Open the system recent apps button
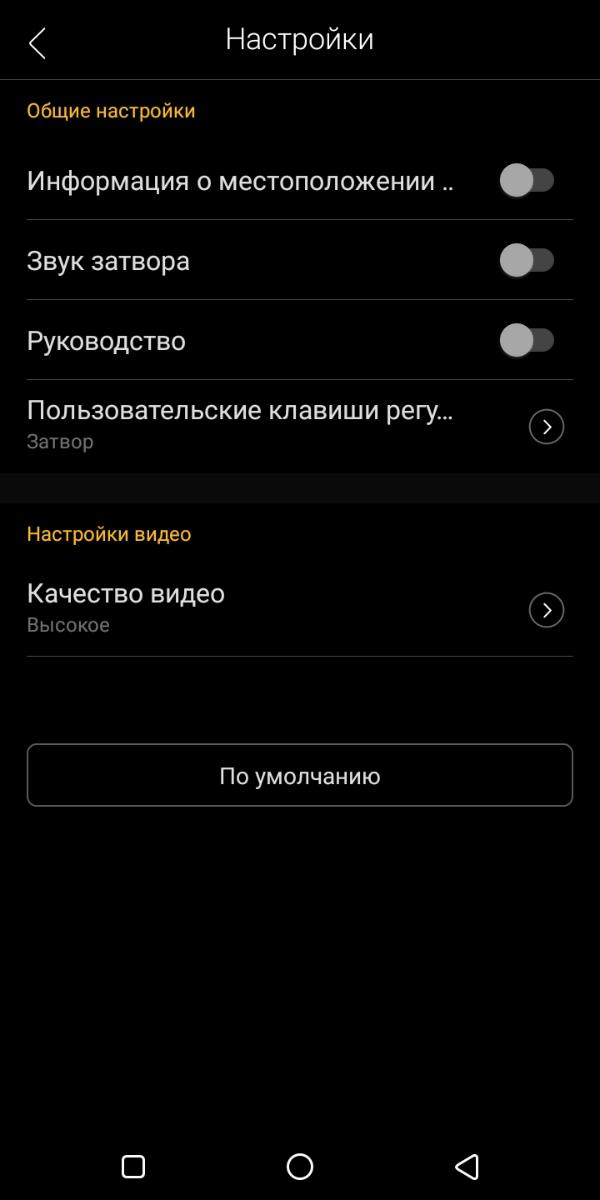 (133, 1166)
